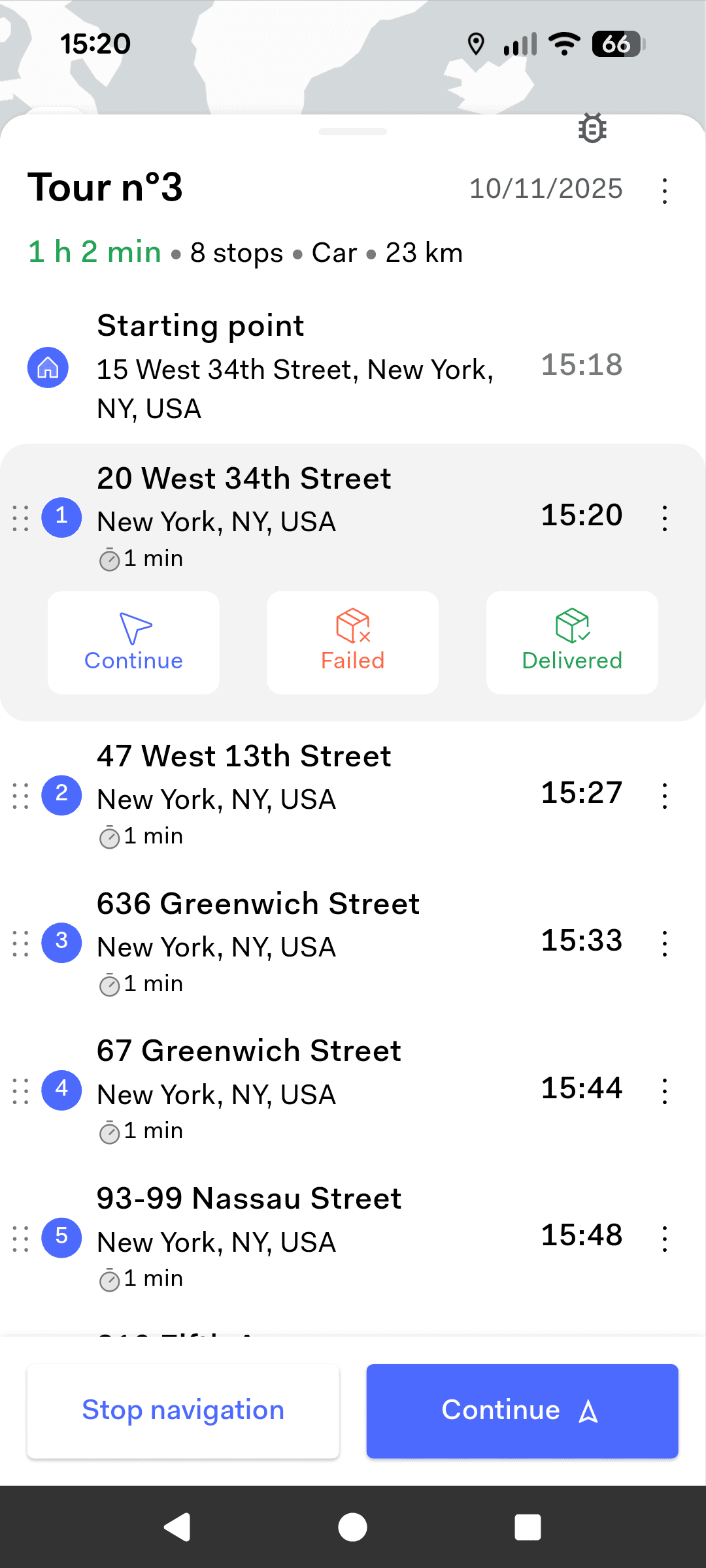Open options for 20 West 34th Street

pos(665,518)
